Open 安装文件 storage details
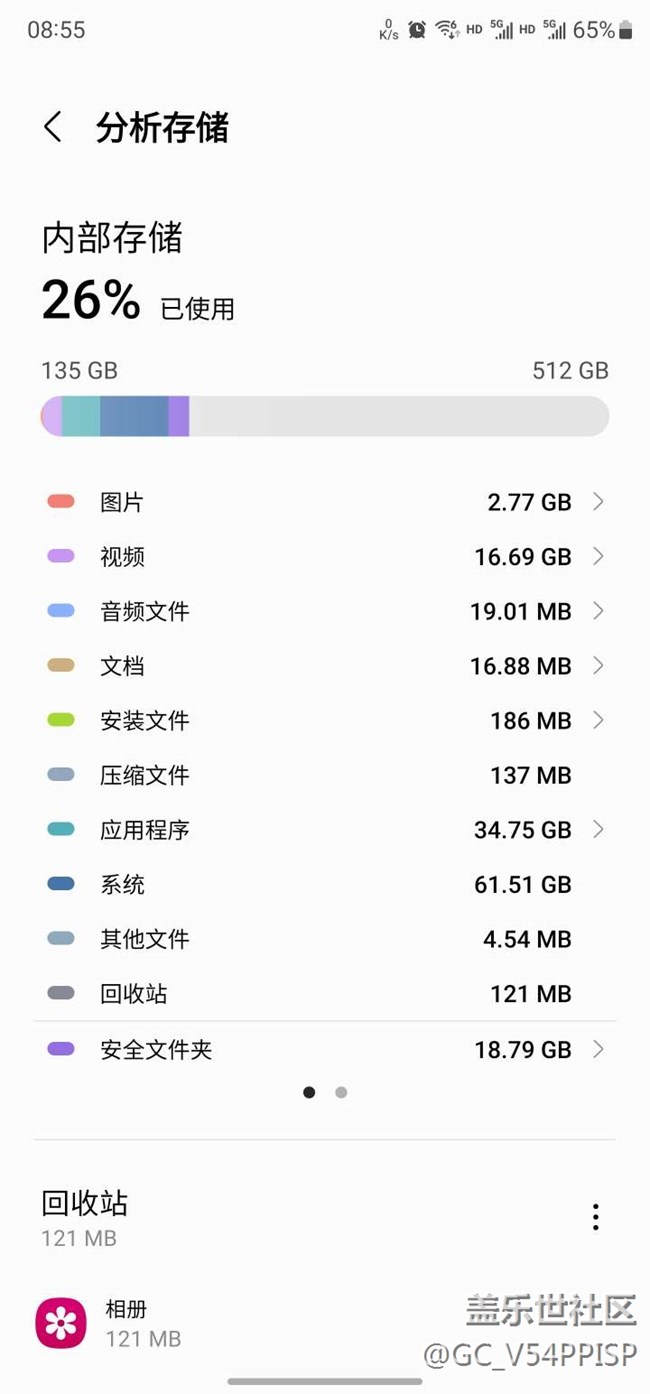The image size is (650, 1394). pos(325,720)
